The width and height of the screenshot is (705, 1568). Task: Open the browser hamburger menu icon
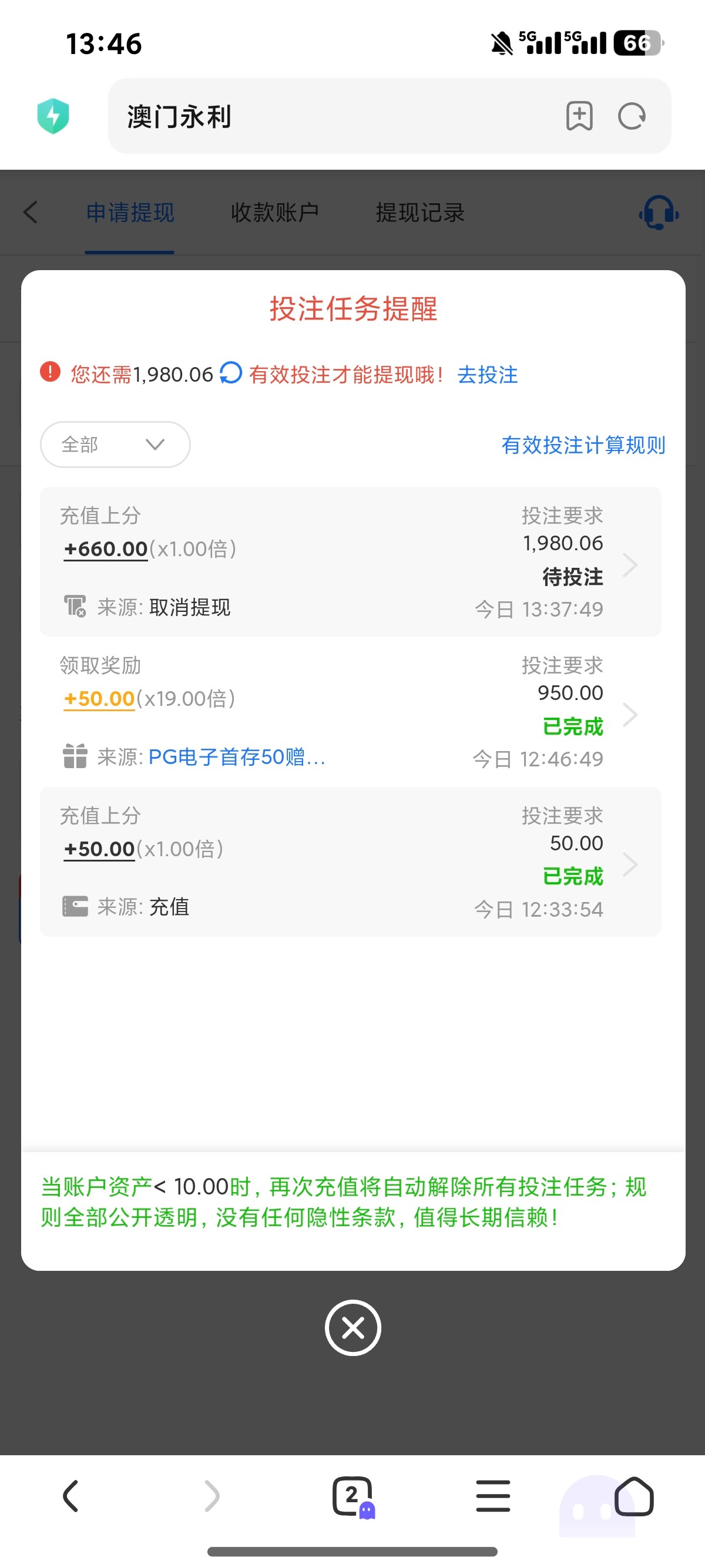coord(492,1496)
